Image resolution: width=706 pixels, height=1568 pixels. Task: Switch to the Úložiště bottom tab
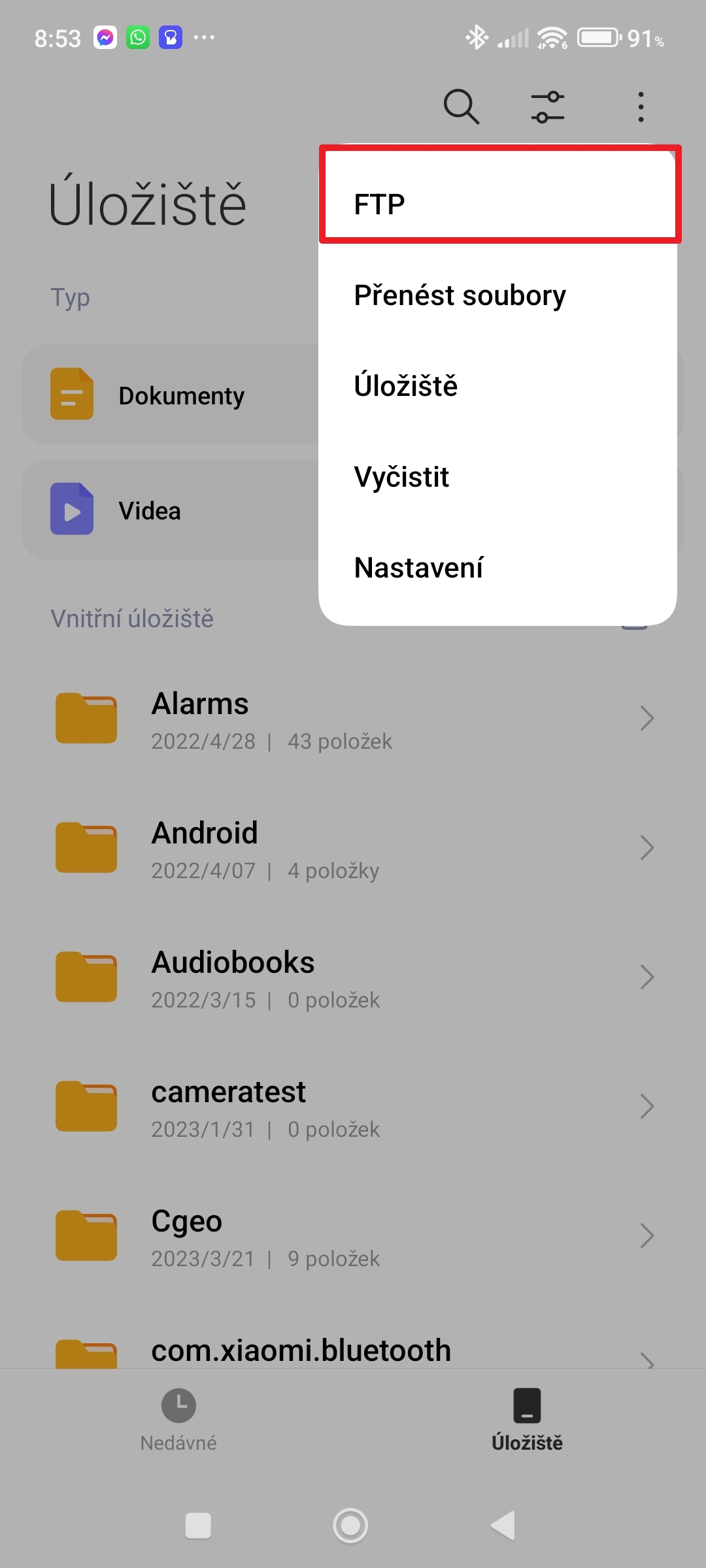point(527,1419)
